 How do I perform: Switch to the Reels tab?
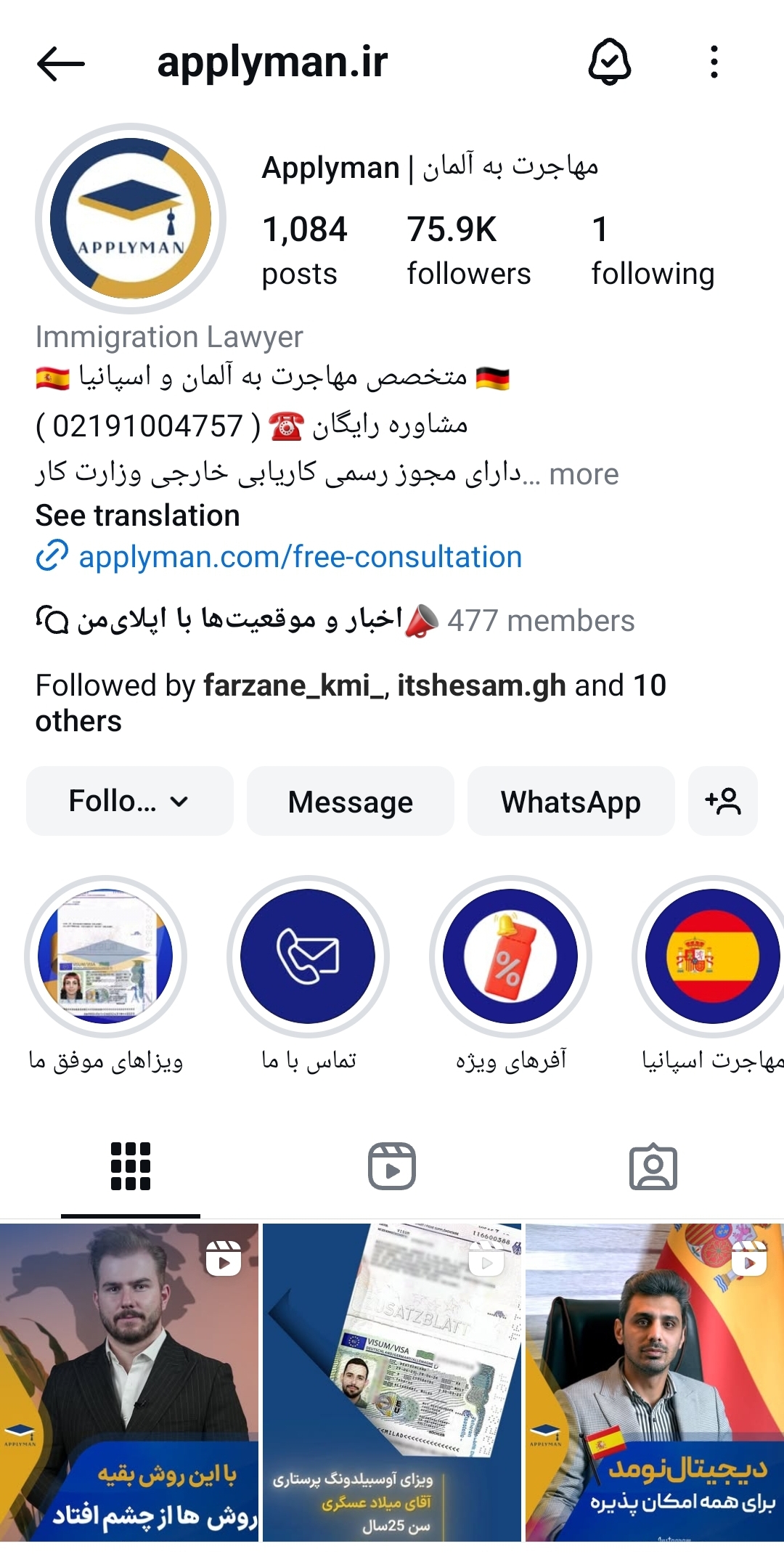(x=392, y=1166)
